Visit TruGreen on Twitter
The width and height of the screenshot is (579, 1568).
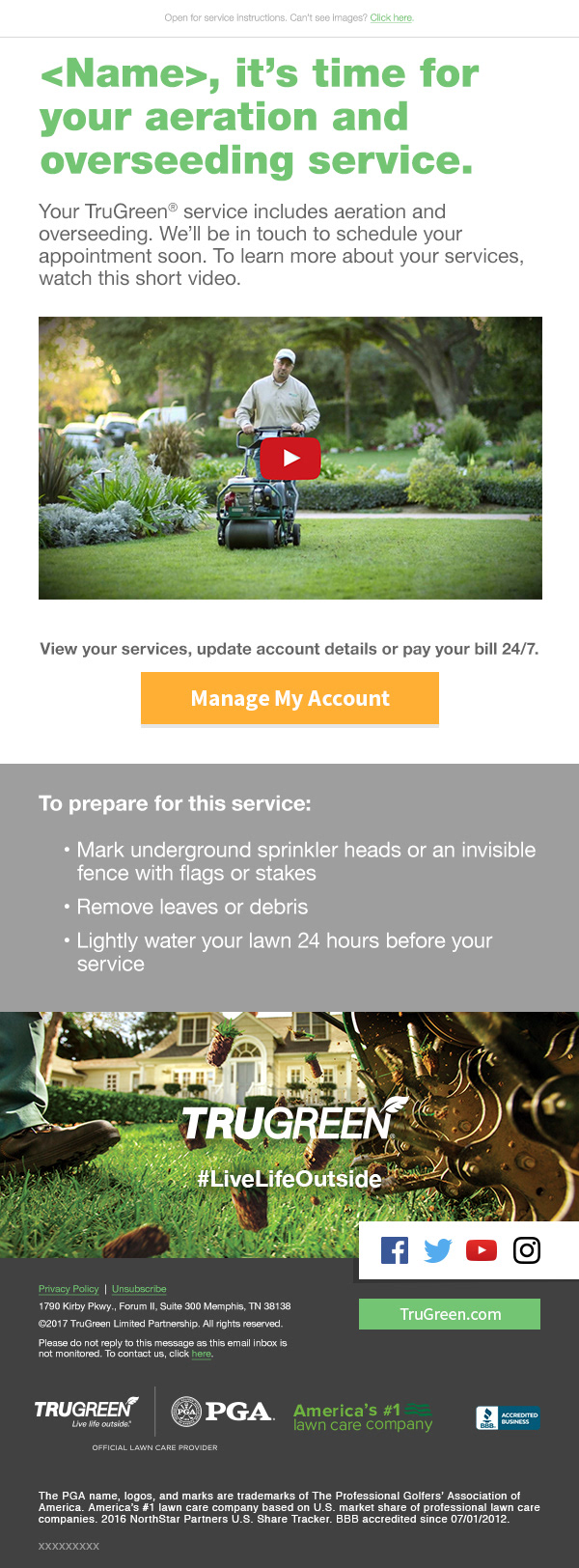(x=437, y=1250)
